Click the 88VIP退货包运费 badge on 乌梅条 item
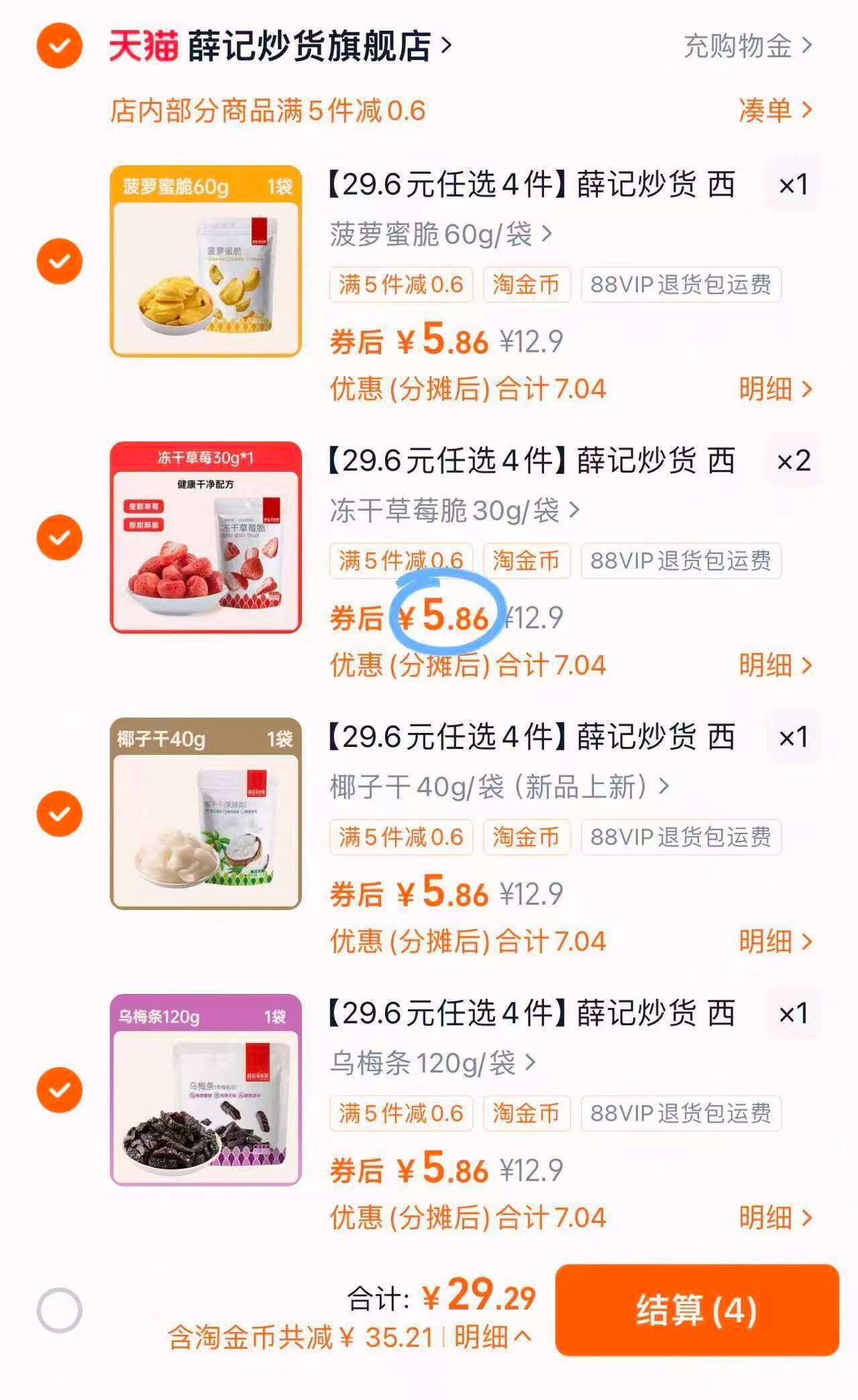 (680, 1113)
